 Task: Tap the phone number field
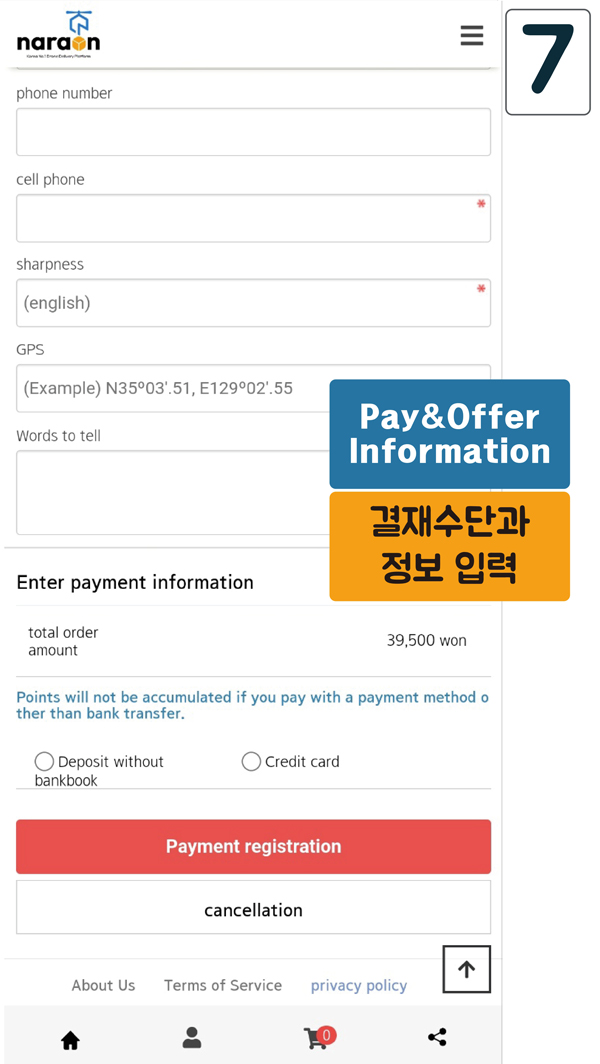pyautogui.click(x=253, y=132)
